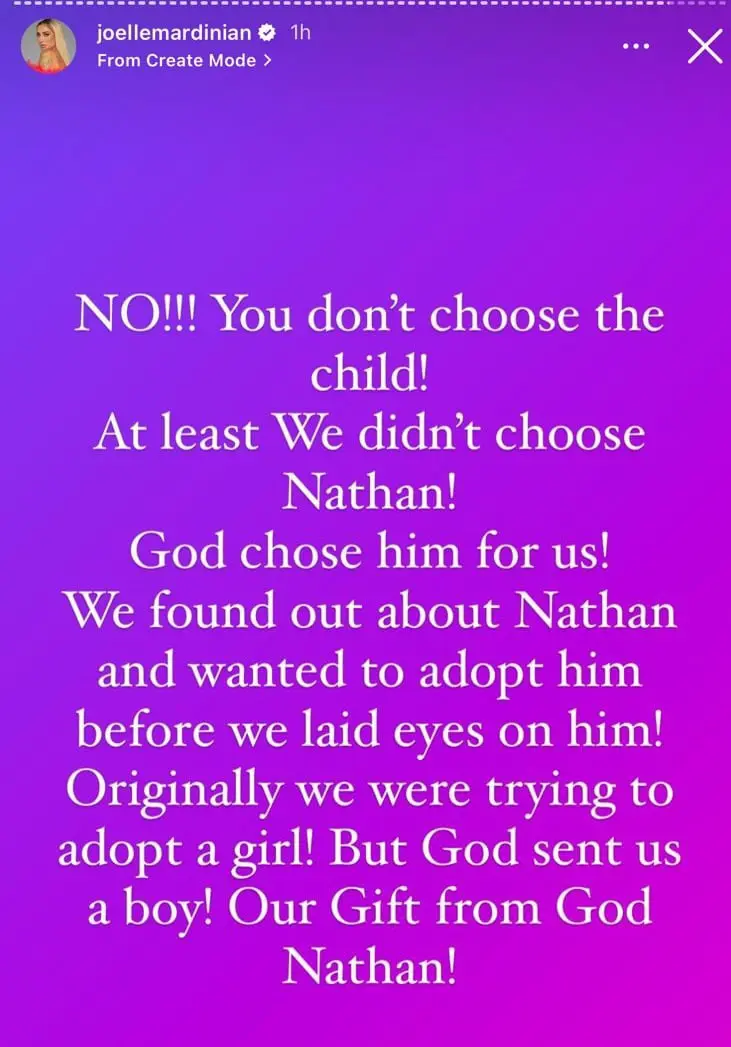Open joellemardinian's profile picture

pos(49,46)
